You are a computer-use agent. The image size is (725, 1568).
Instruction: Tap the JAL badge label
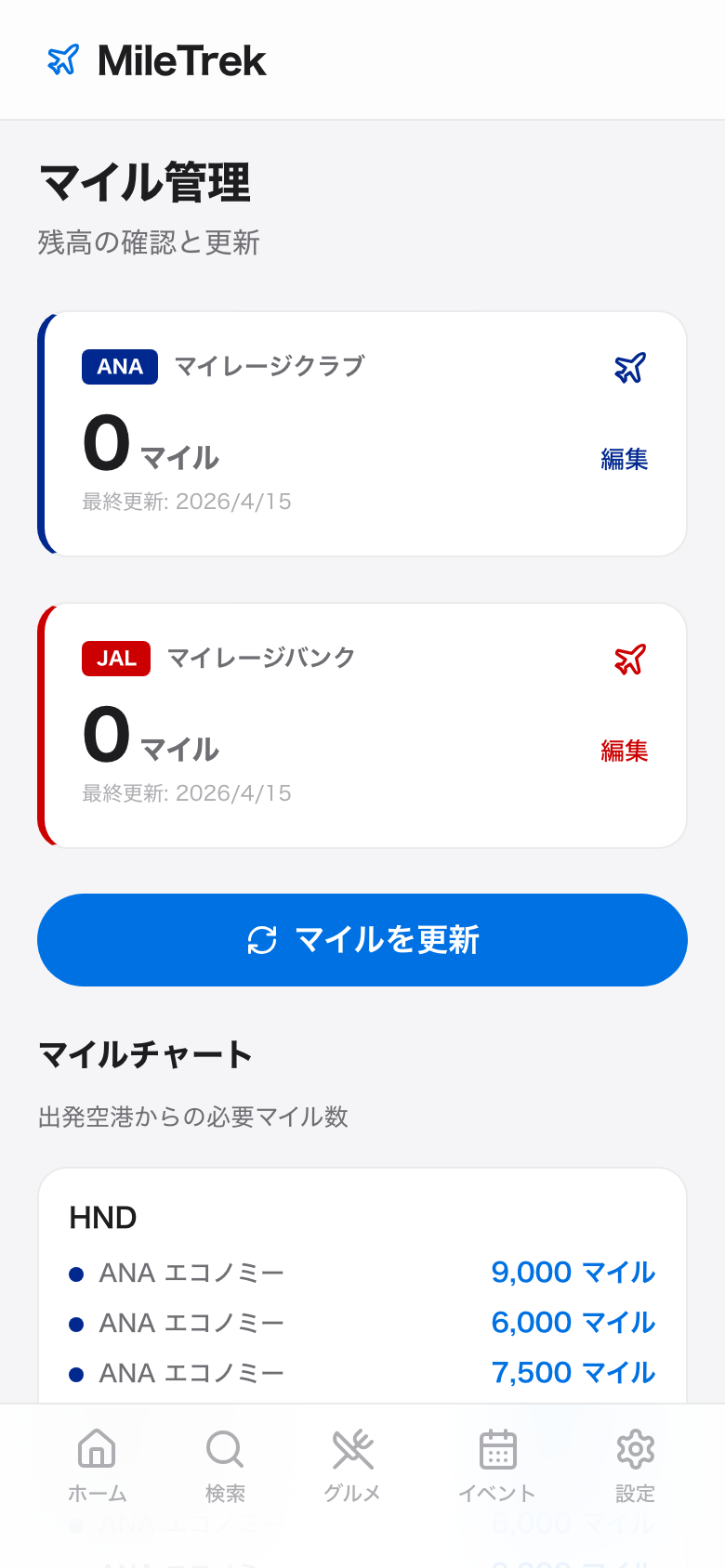(x=115, y=659)
